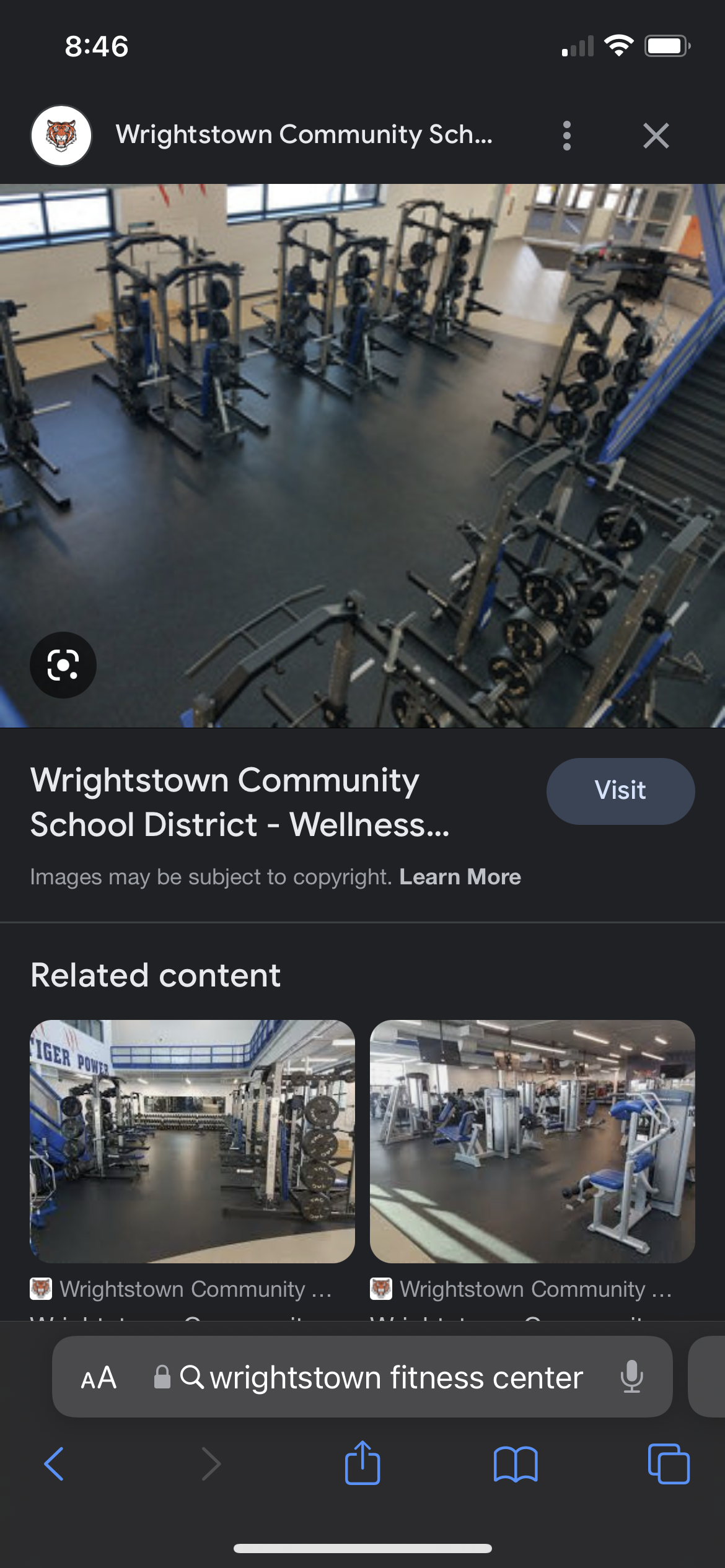Open the main weight room photo

click(362, 455)
